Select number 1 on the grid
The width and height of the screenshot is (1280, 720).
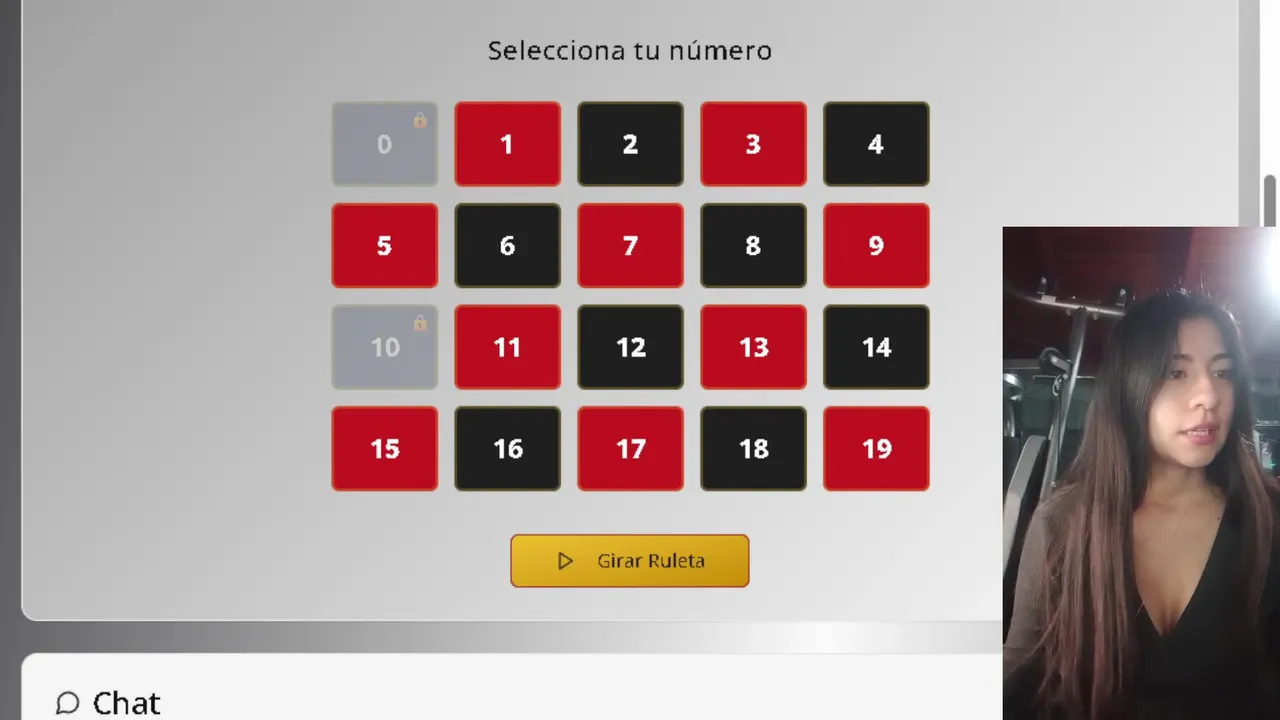pos(507,144)
